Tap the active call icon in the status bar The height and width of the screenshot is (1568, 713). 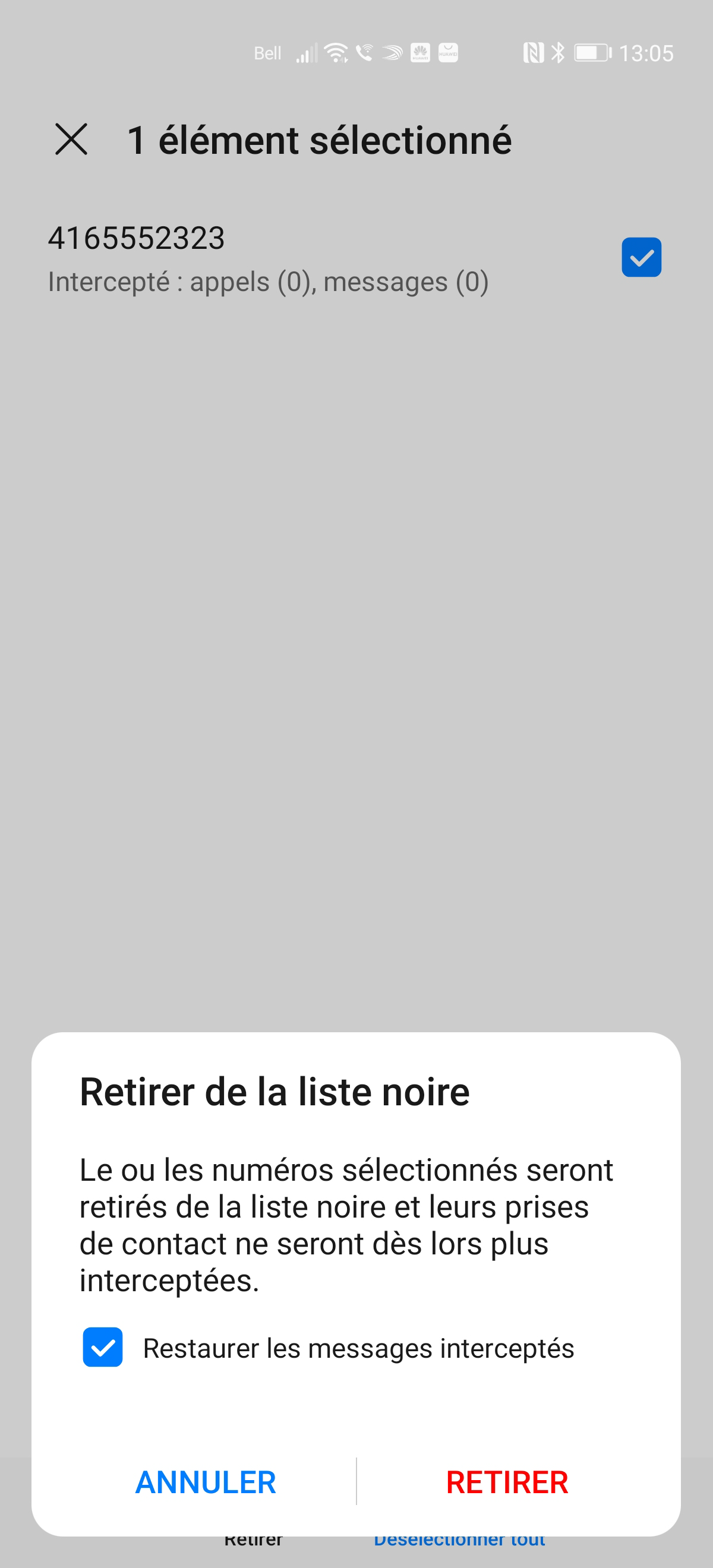364,53
